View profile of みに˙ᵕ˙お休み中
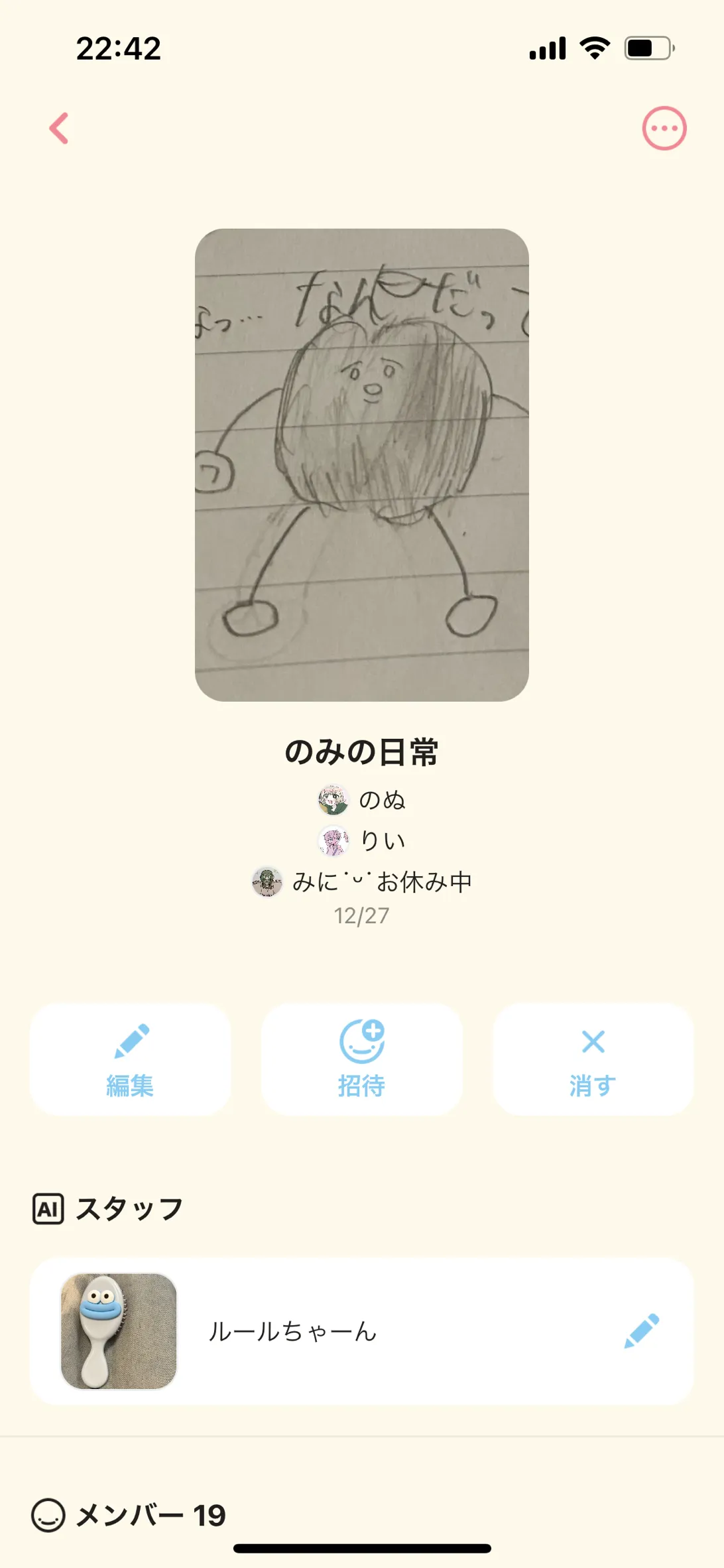 click(x=362, y=882)
